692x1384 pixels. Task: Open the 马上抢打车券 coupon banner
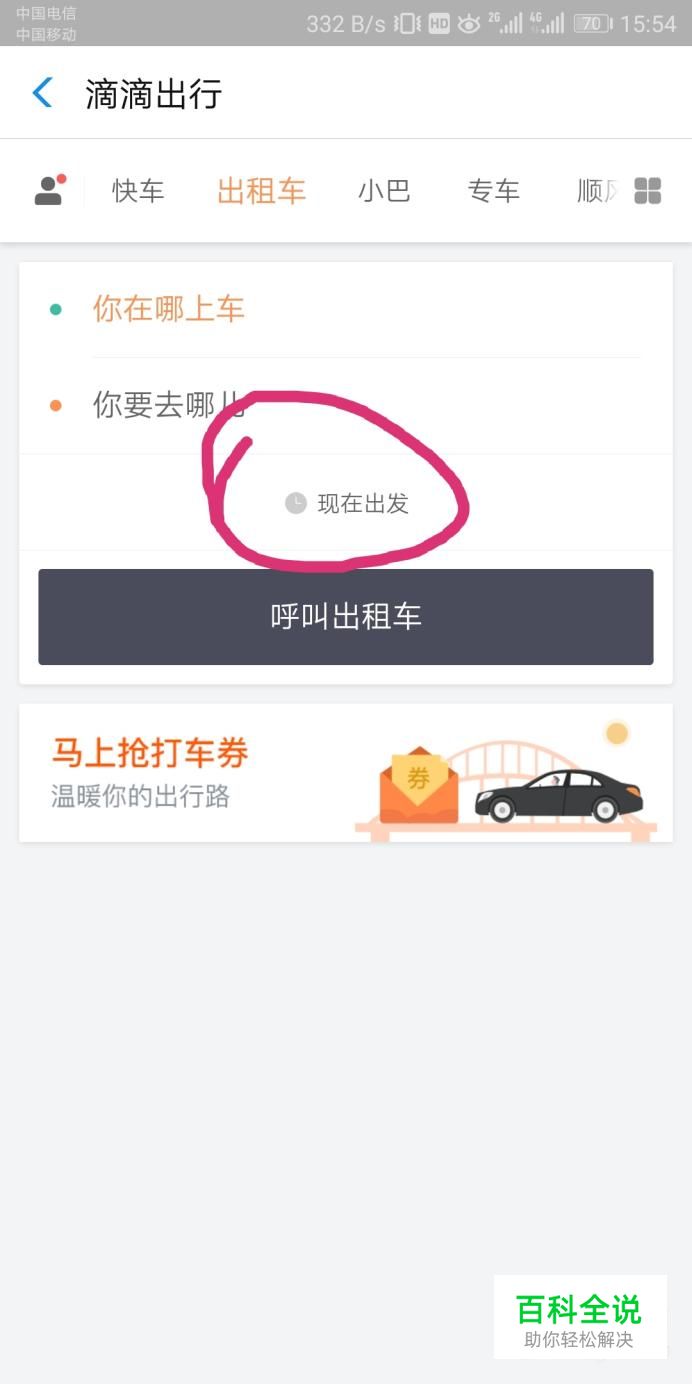[346, 773]
